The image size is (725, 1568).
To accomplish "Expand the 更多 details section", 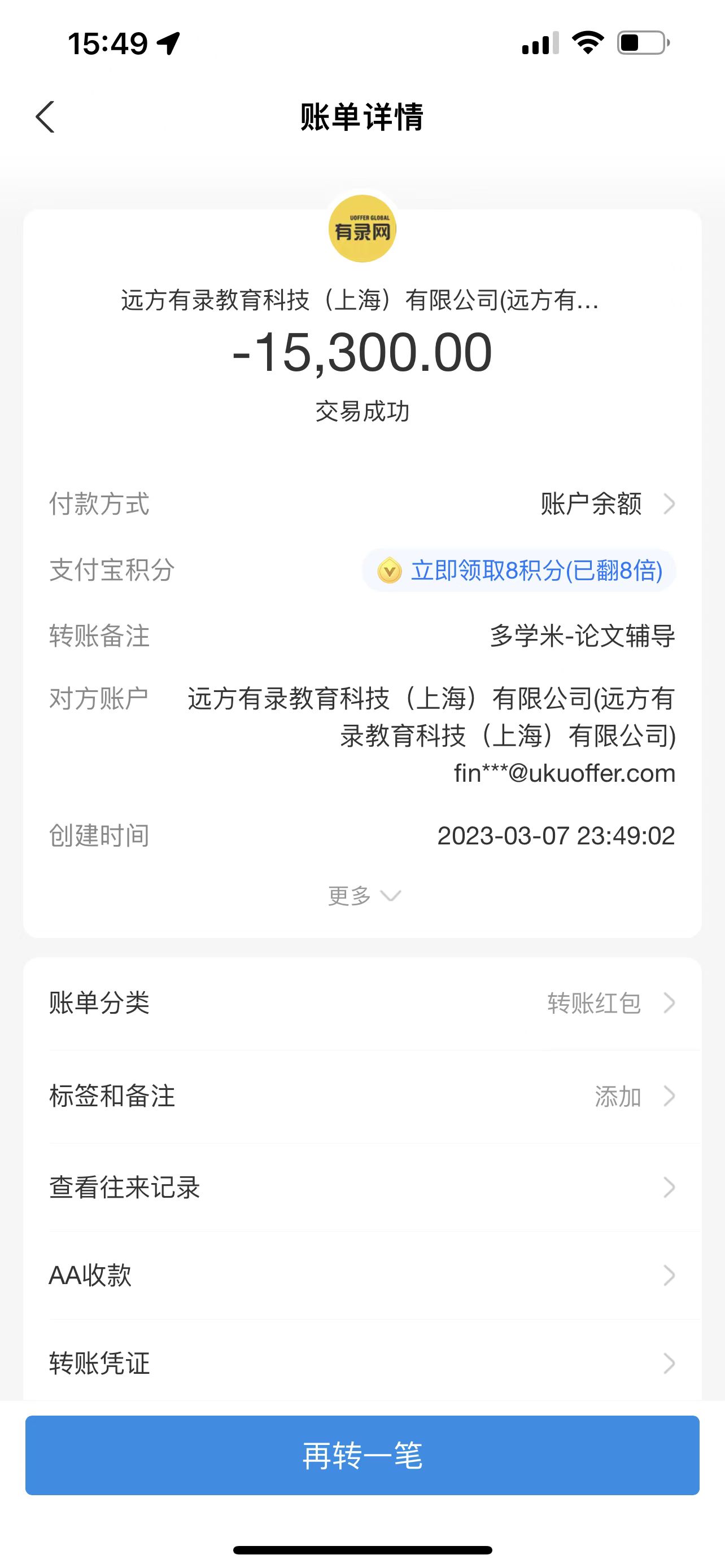I will 364,895.
